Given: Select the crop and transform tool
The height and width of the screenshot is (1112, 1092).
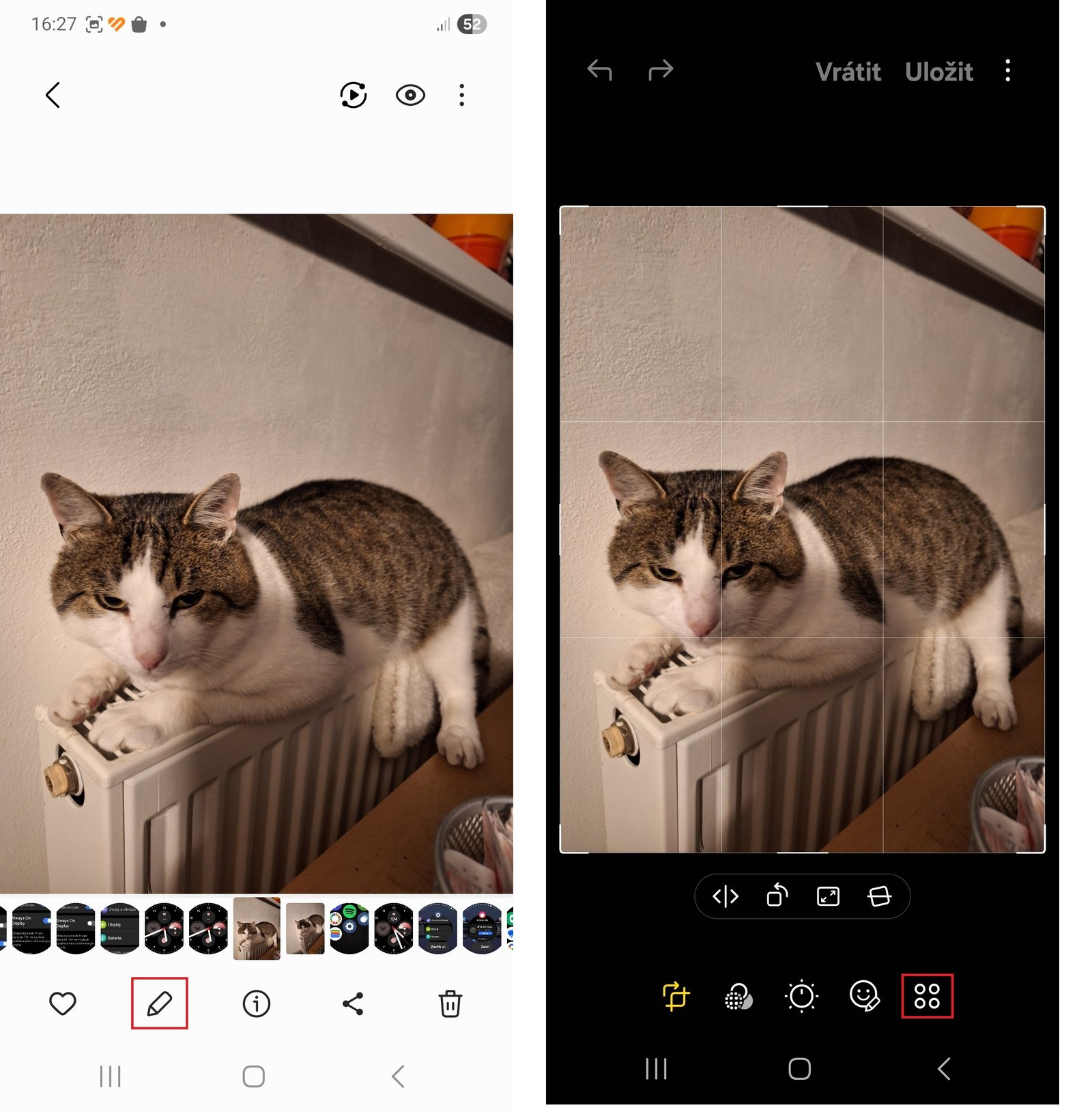Looking at the screenshot, I should point(676,996).
